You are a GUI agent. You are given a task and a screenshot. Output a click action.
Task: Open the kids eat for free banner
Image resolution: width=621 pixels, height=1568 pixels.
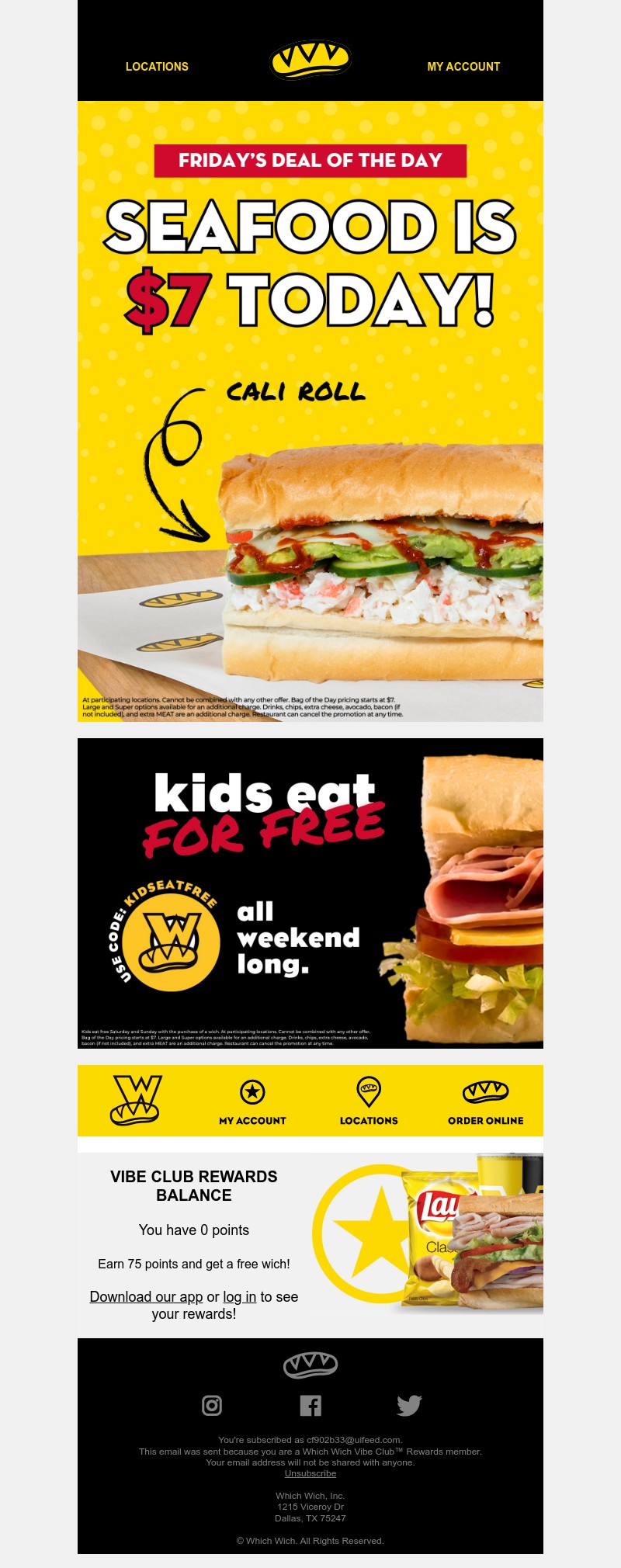(310, 893)
